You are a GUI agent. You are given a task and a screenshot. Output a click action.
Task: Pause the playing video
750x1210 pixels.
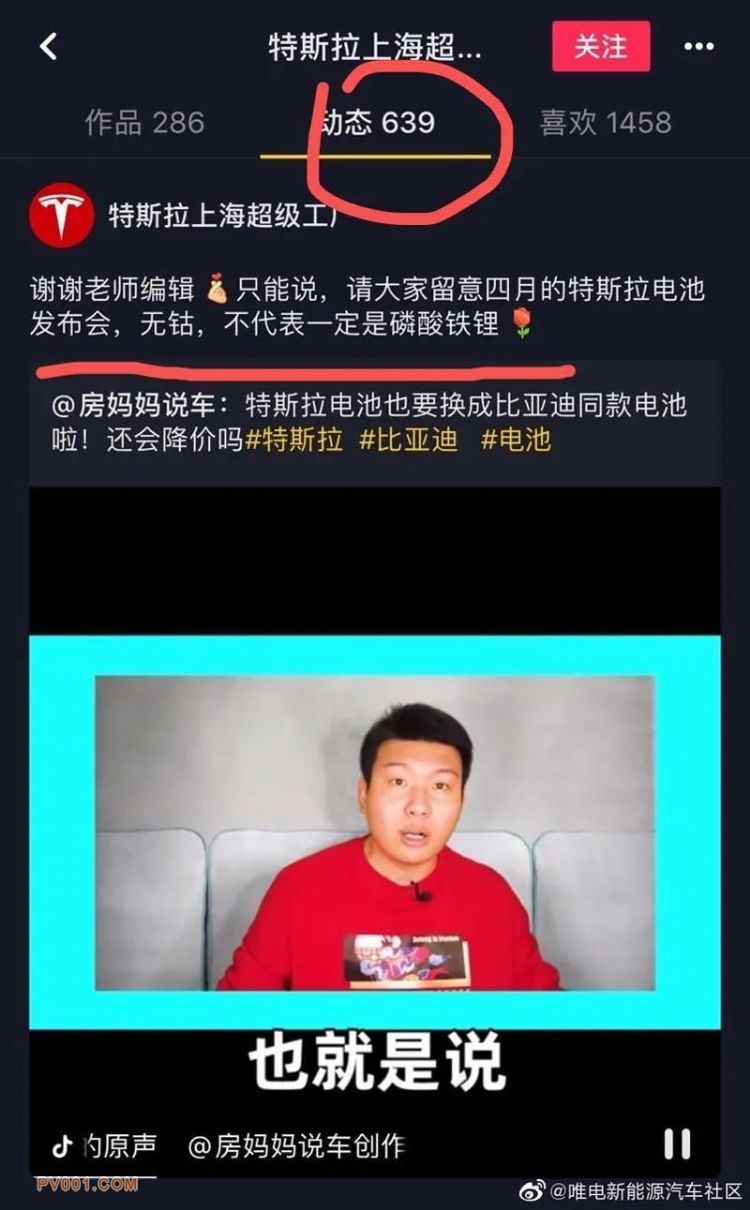click(677, 1144)
